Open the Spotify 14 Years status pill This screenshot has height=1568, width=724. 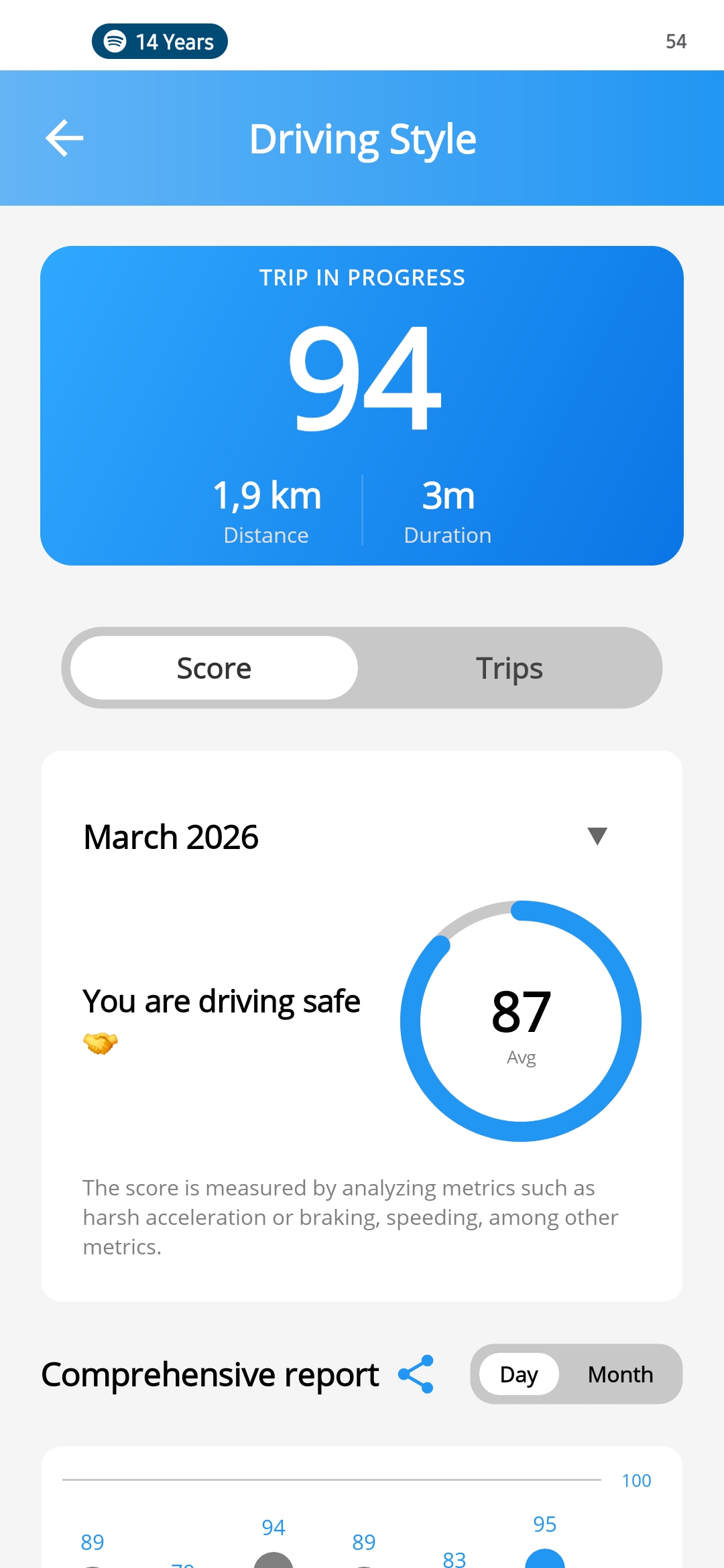(x=160, y=42)
